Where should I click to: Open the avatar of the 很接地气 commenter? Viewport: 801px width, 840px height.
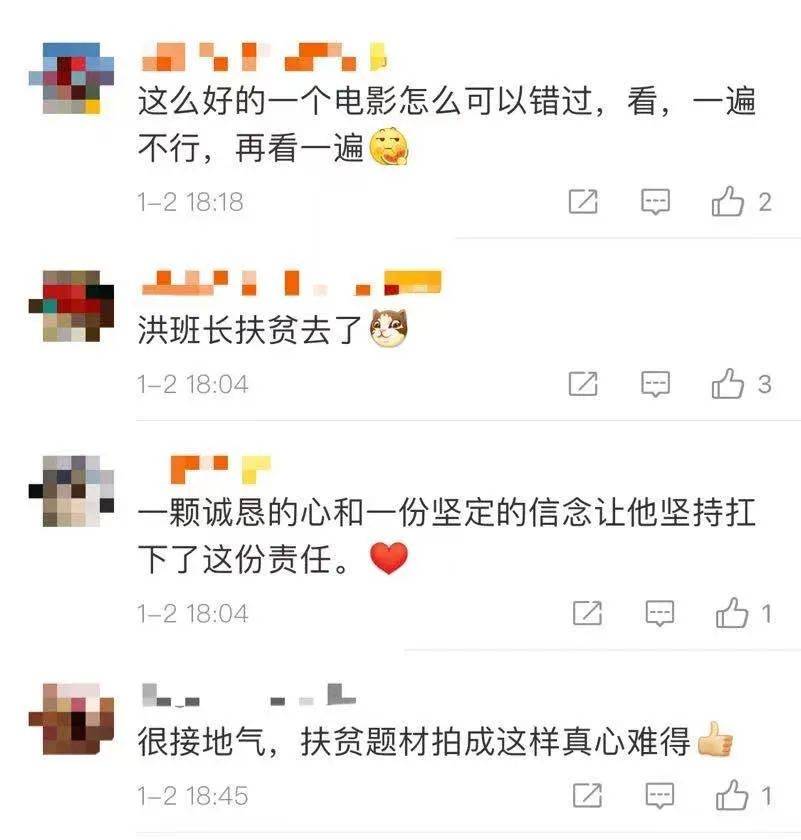click(x=70, y=718)
